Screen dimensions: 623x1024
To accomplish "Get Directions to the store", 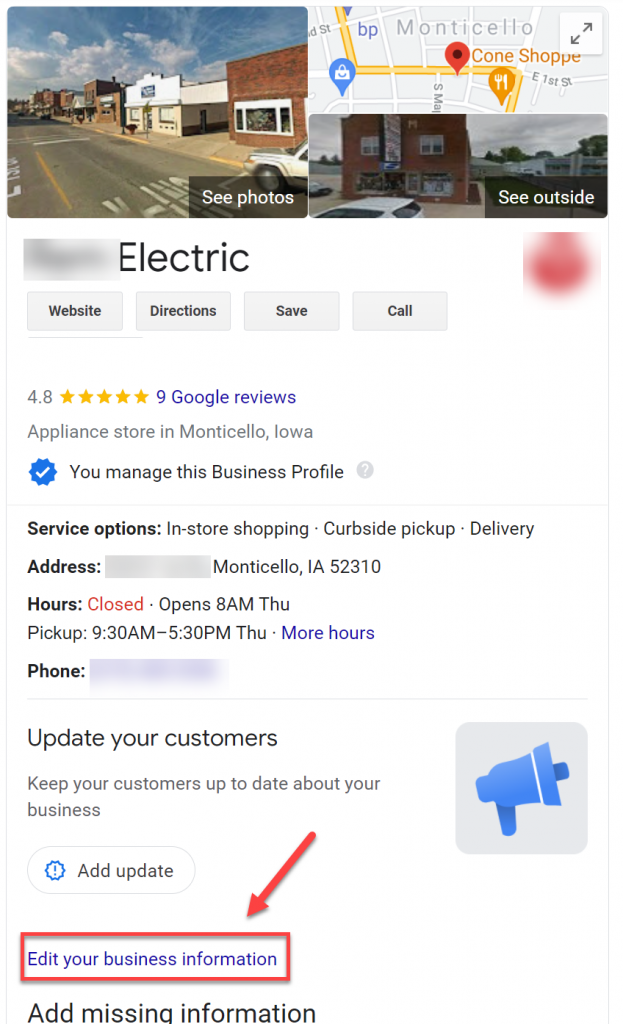I will (183, 311).
